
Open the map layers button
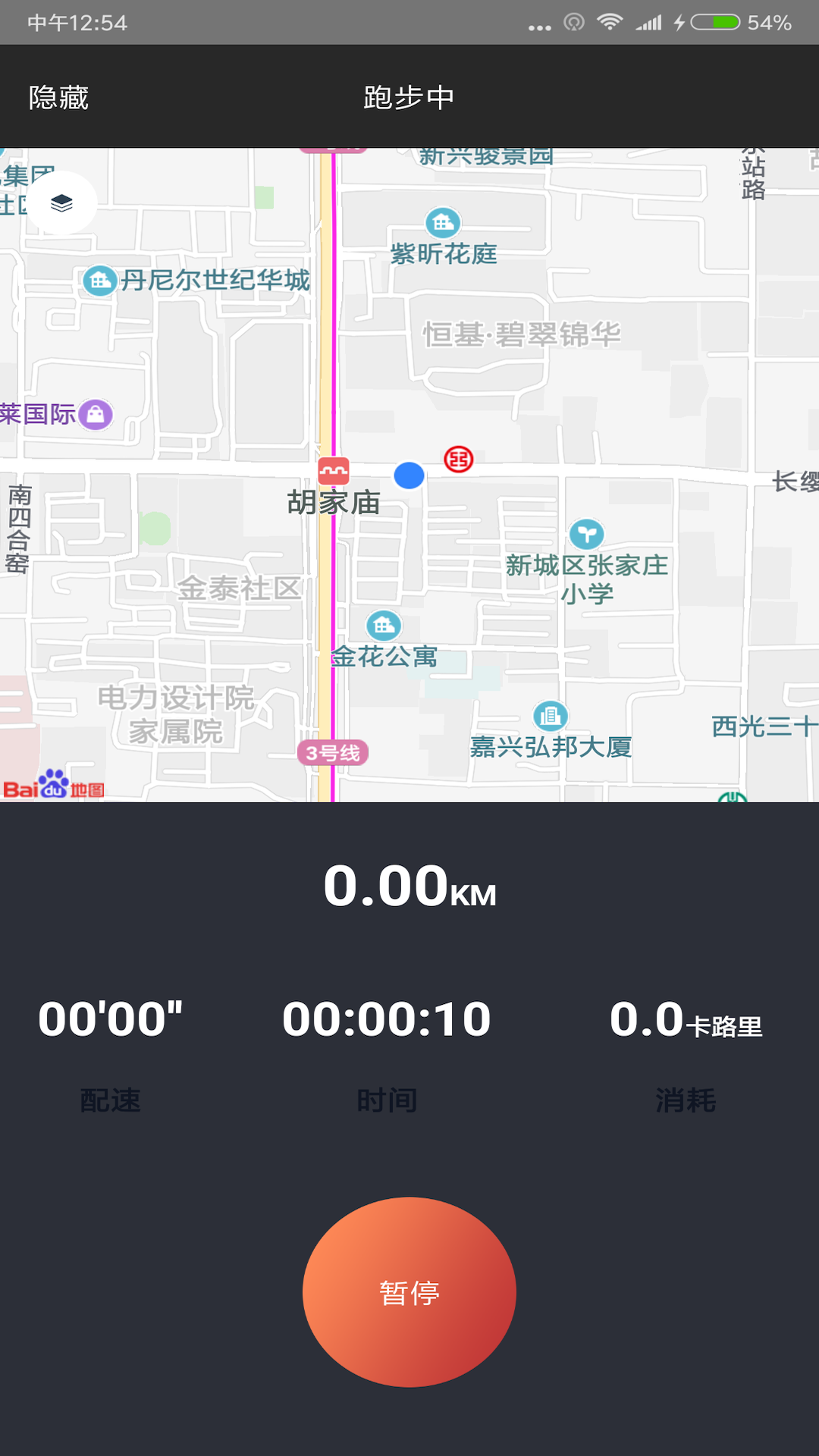(61, 203)
